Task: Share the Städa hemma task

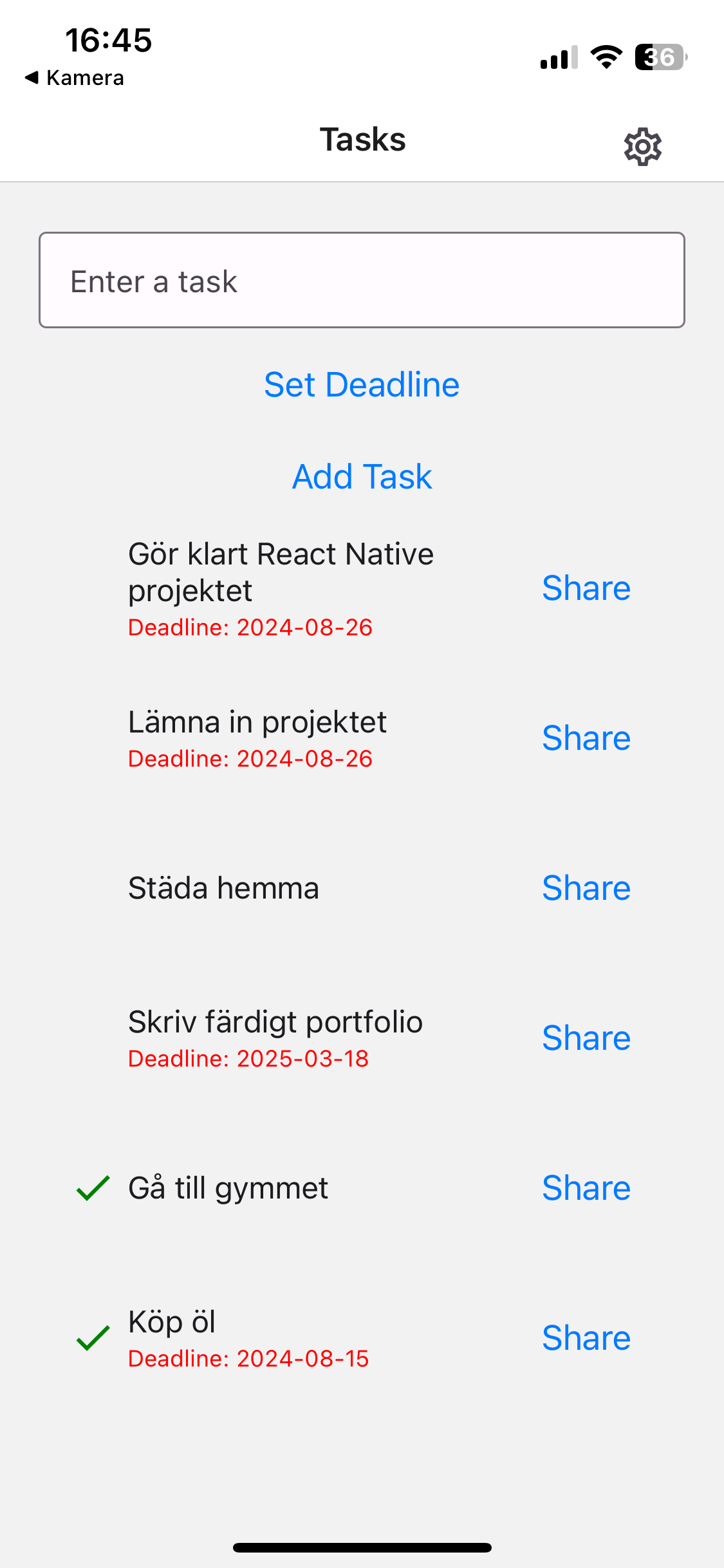Action: point(586,888)
